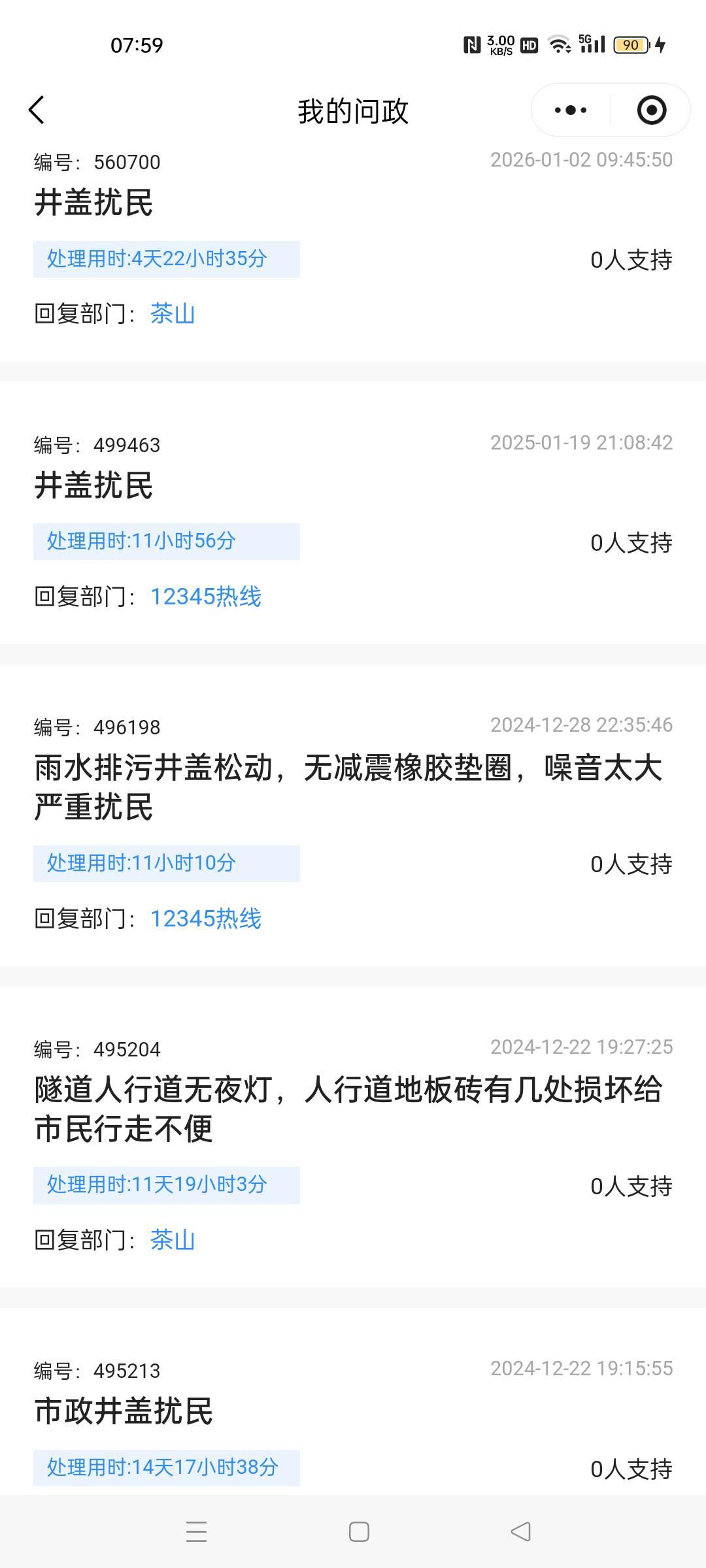Tap 茶山 department link in entry 560700
Screen dimensions: 706x1568
point(173,314)
